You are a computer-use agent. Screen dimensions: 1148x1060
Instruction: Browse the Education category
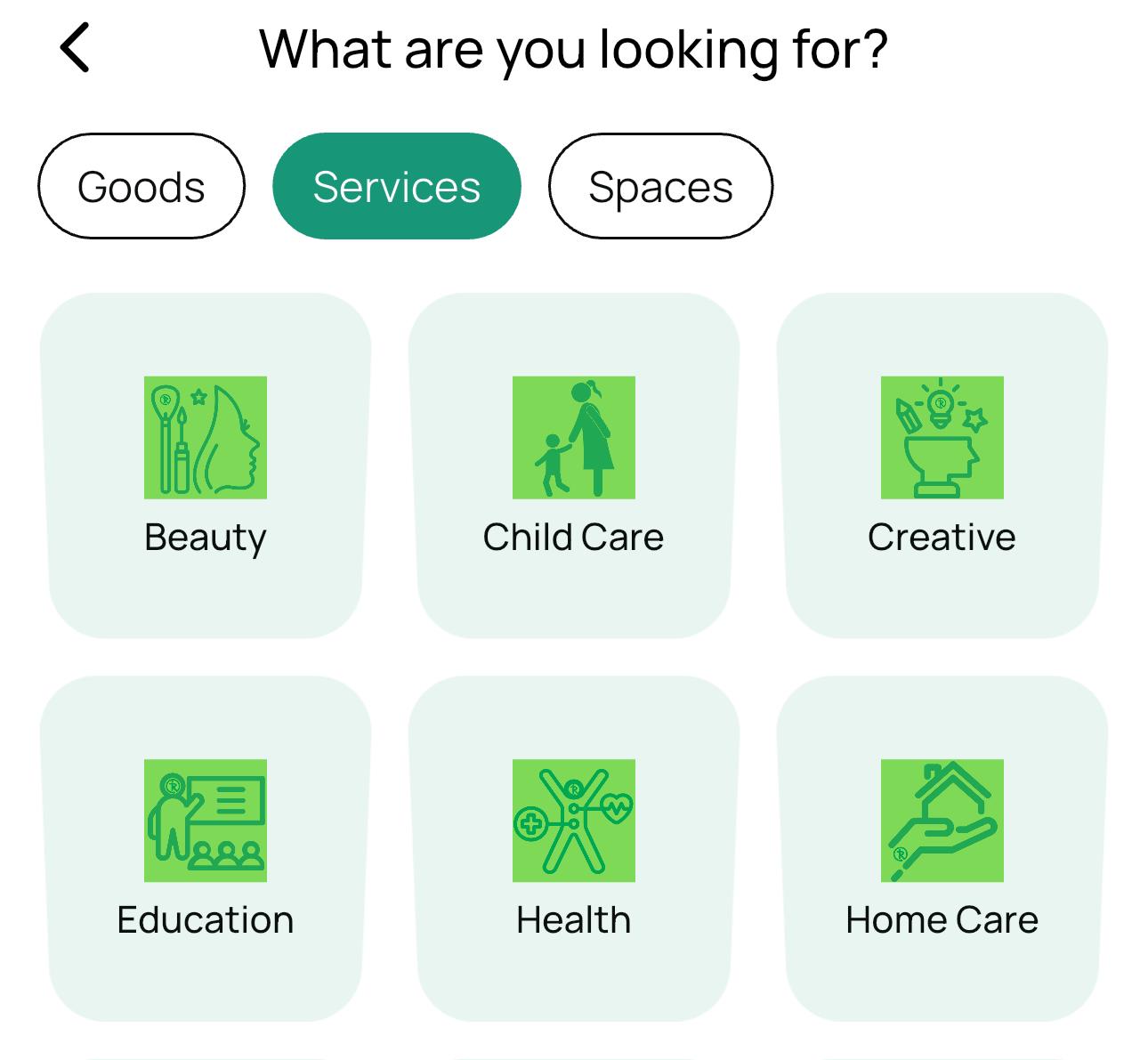click(x=206, y=847)
